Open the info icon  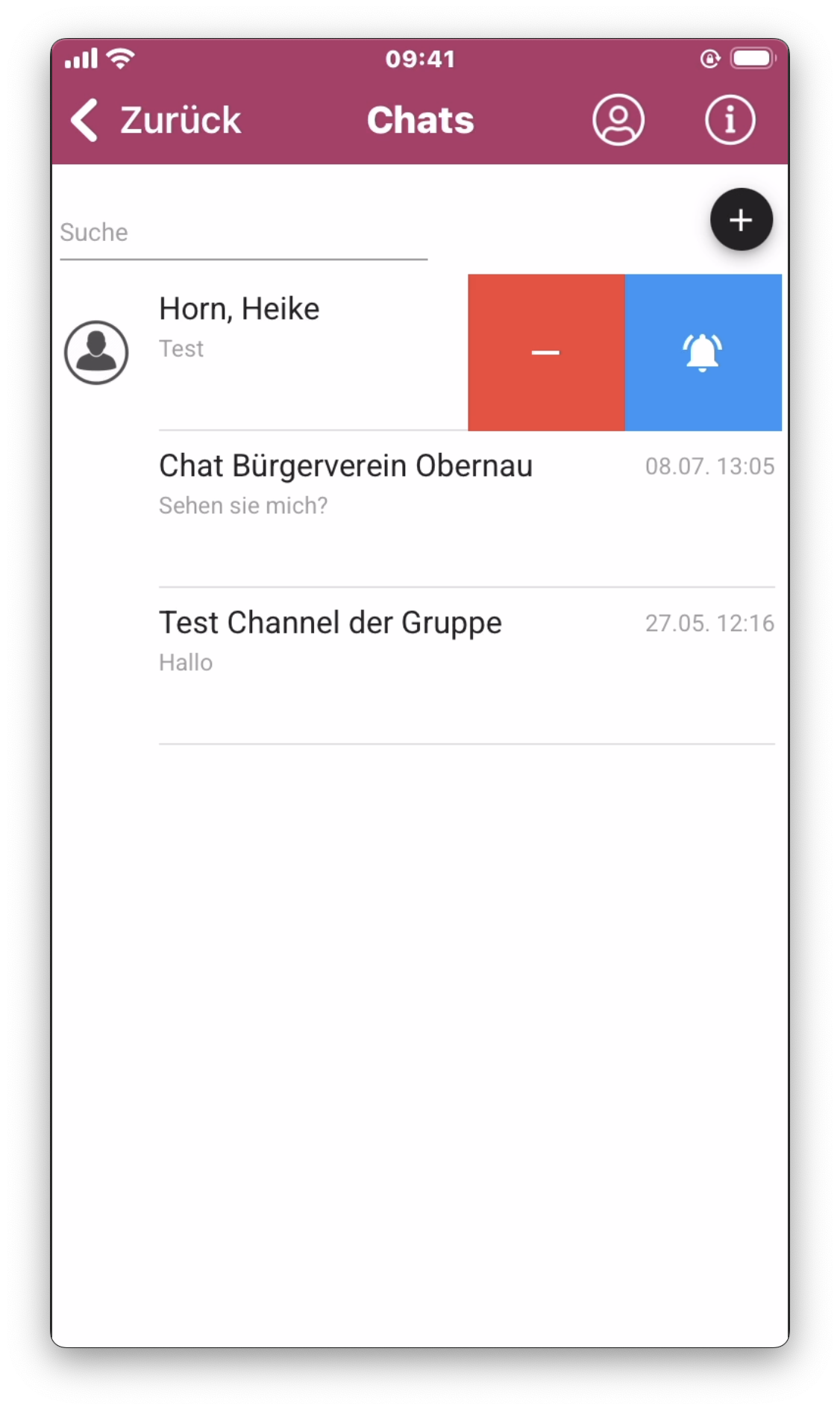730,120
